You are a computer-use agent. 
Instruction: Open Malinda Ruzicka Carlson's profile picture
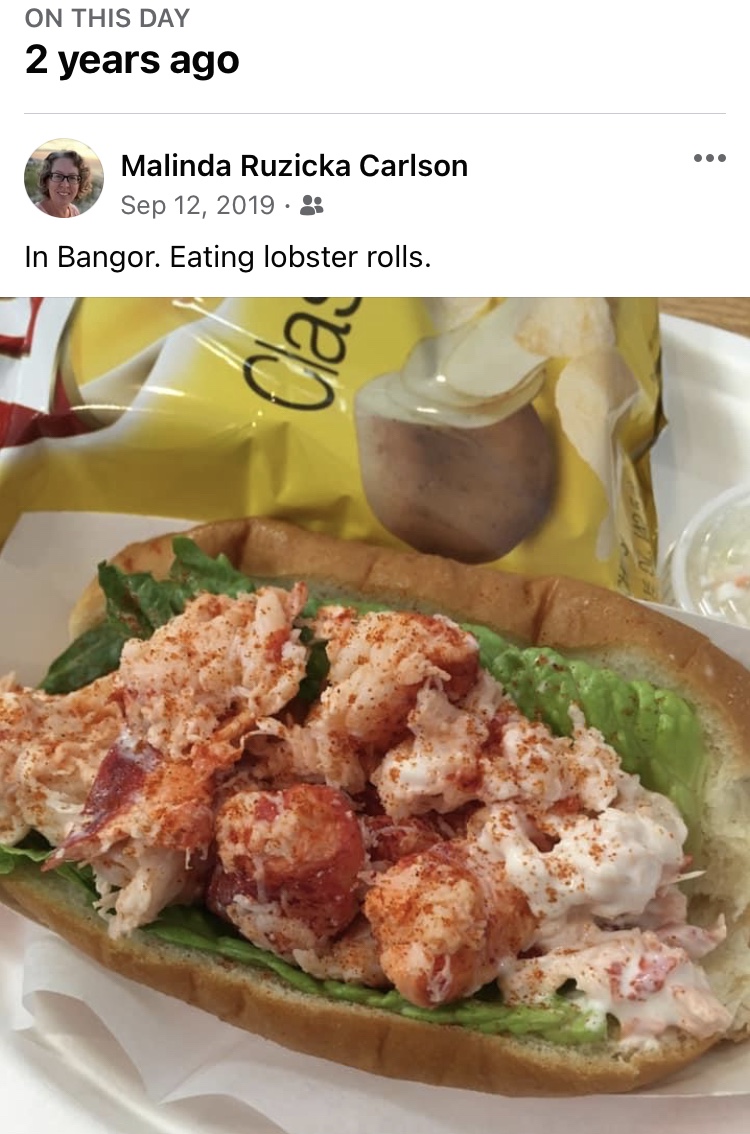[64, 178]
